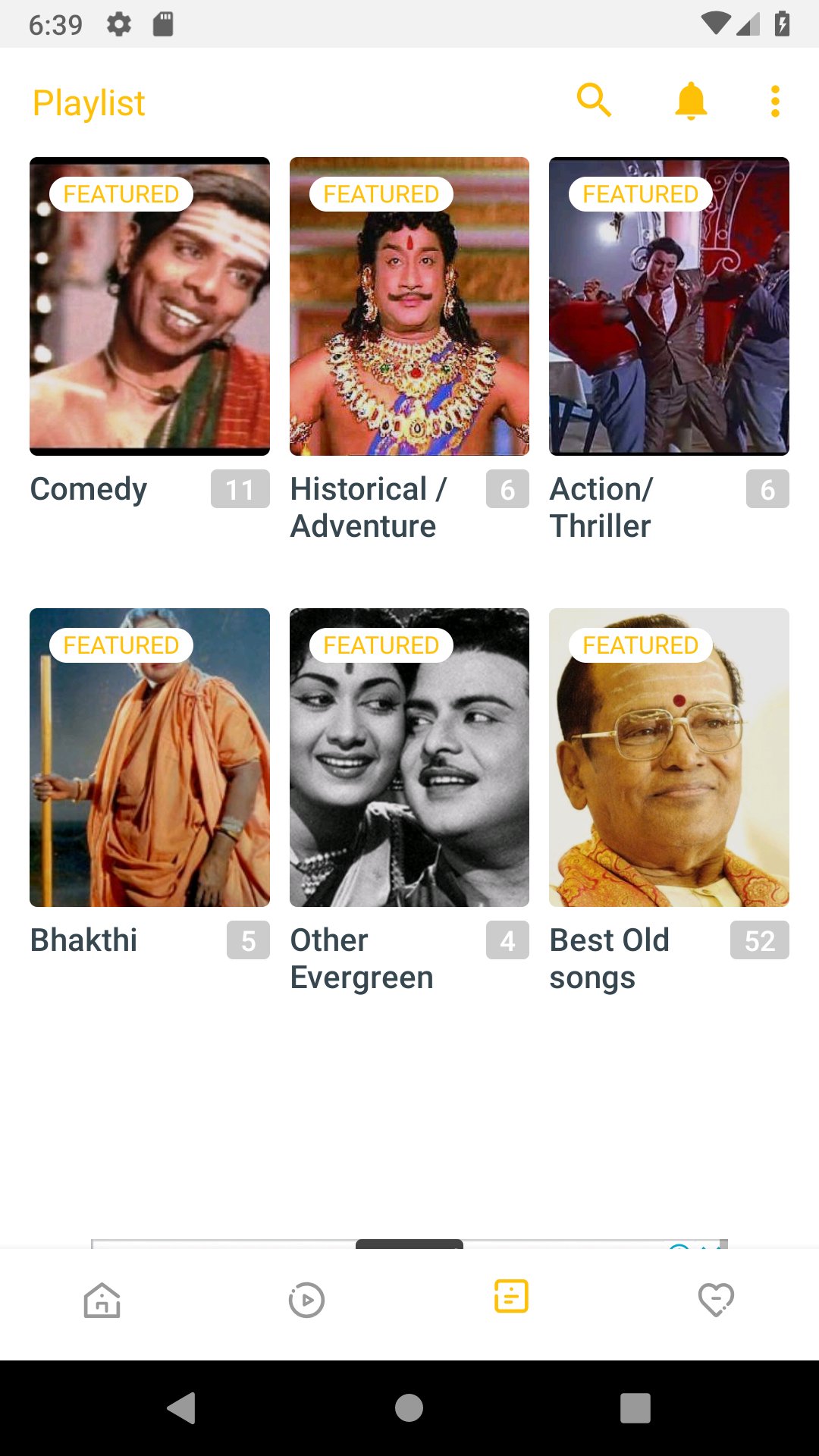Select the Playlist tab in bottom bar
This screenshot has width=819, height=1456.
click(511, 1297)
